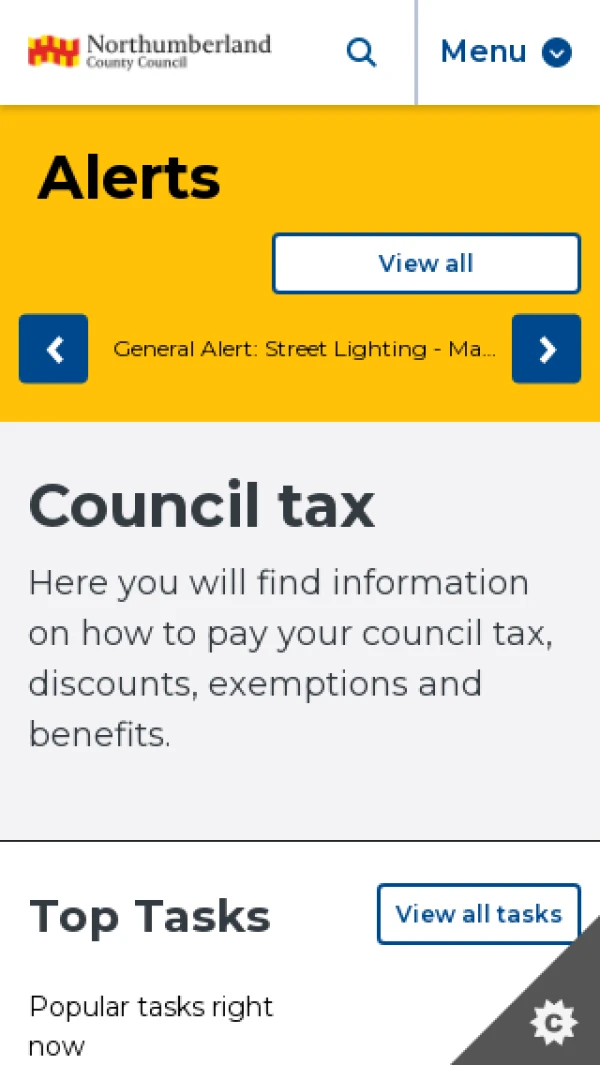Open the Street Lighting general alert
Viewport: 600px width, 1065px height.
click(x=304, y=349)
